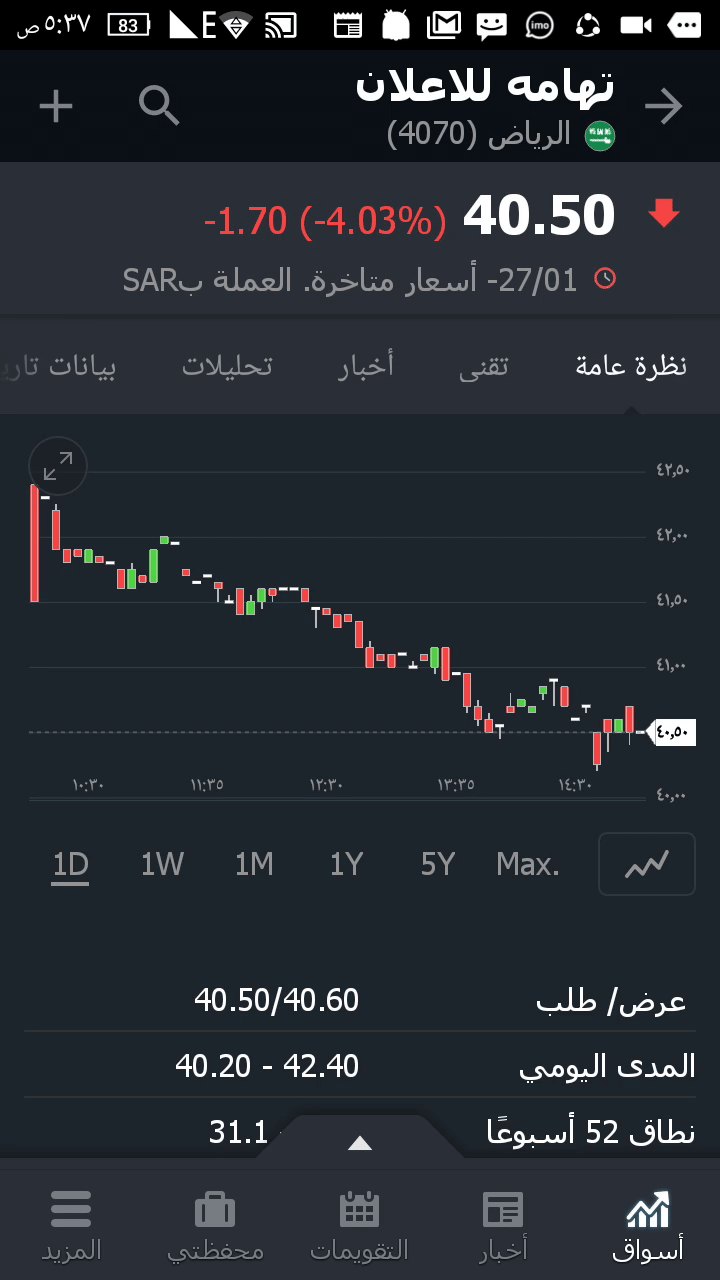Select the 1W chart range
Image resolution: width=720 pixels, height=1280 pixels.
click(162, 864)
